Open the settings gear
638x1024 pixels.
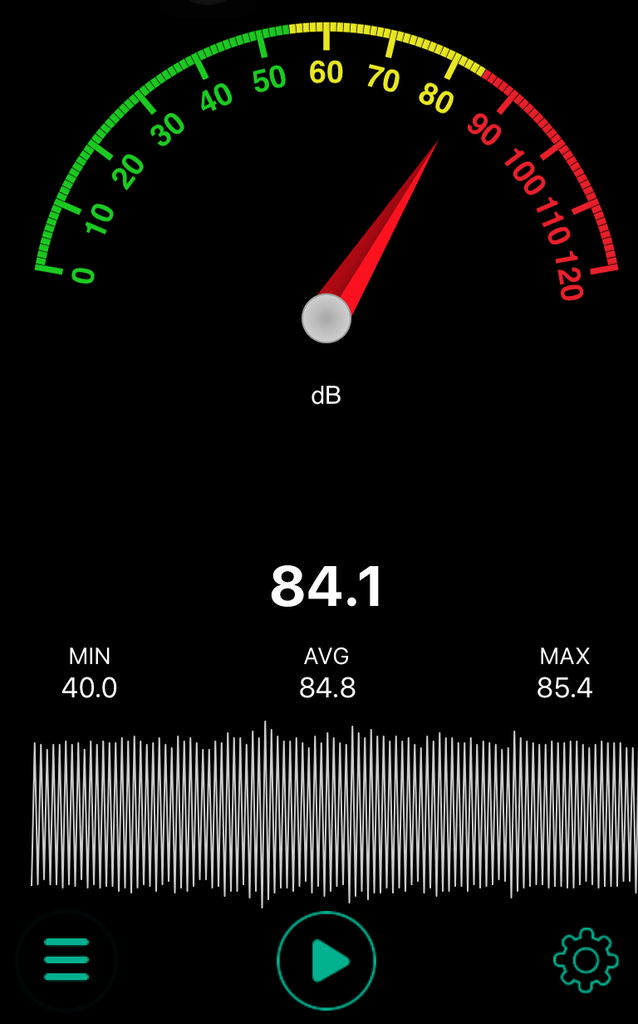coord(585,960)
